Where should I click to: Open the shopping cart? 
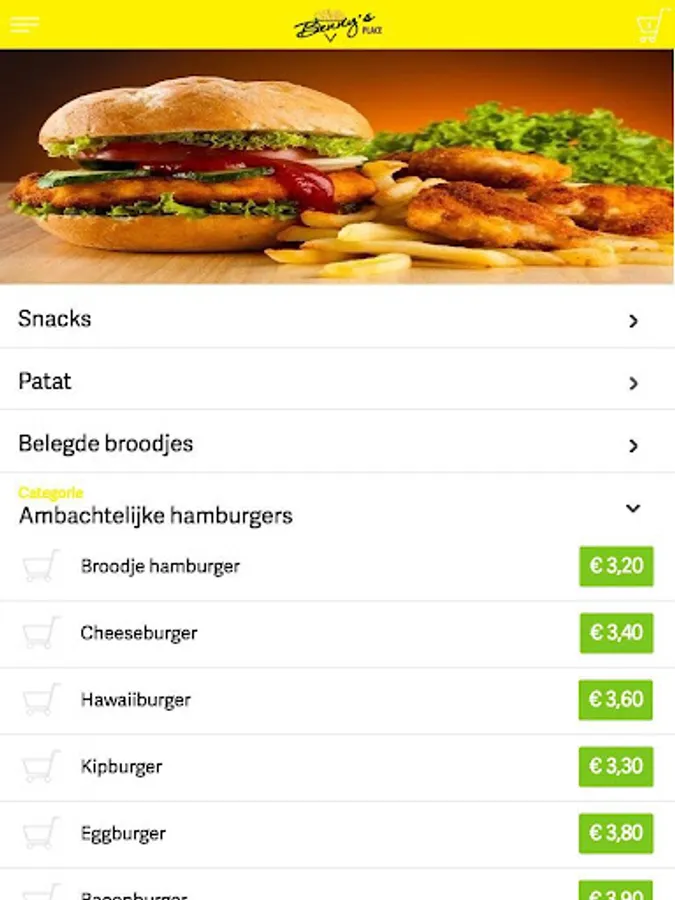(651, 25)
